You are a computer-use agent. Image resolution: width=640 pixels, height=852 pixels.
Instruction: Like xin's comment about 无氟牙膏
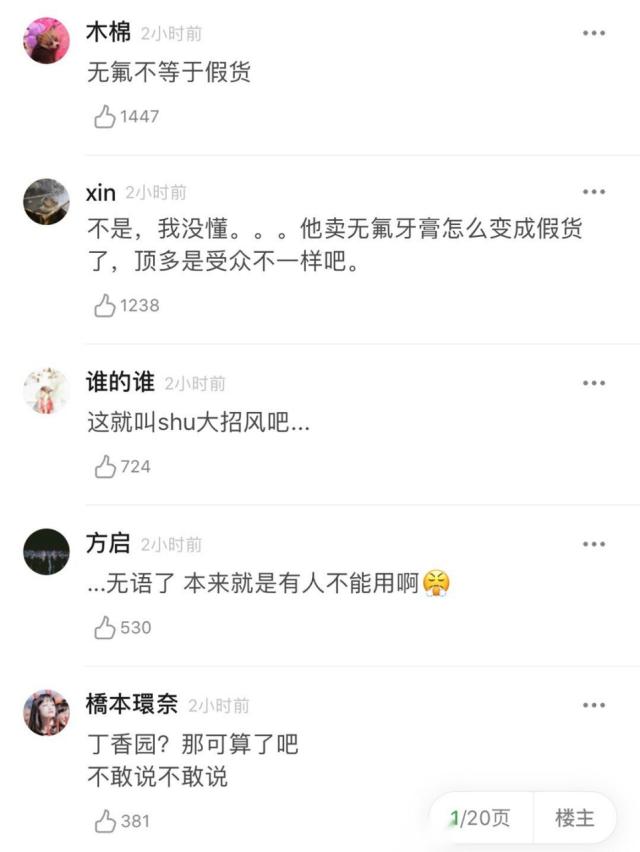pyautogui.click(x=105, y=306)
